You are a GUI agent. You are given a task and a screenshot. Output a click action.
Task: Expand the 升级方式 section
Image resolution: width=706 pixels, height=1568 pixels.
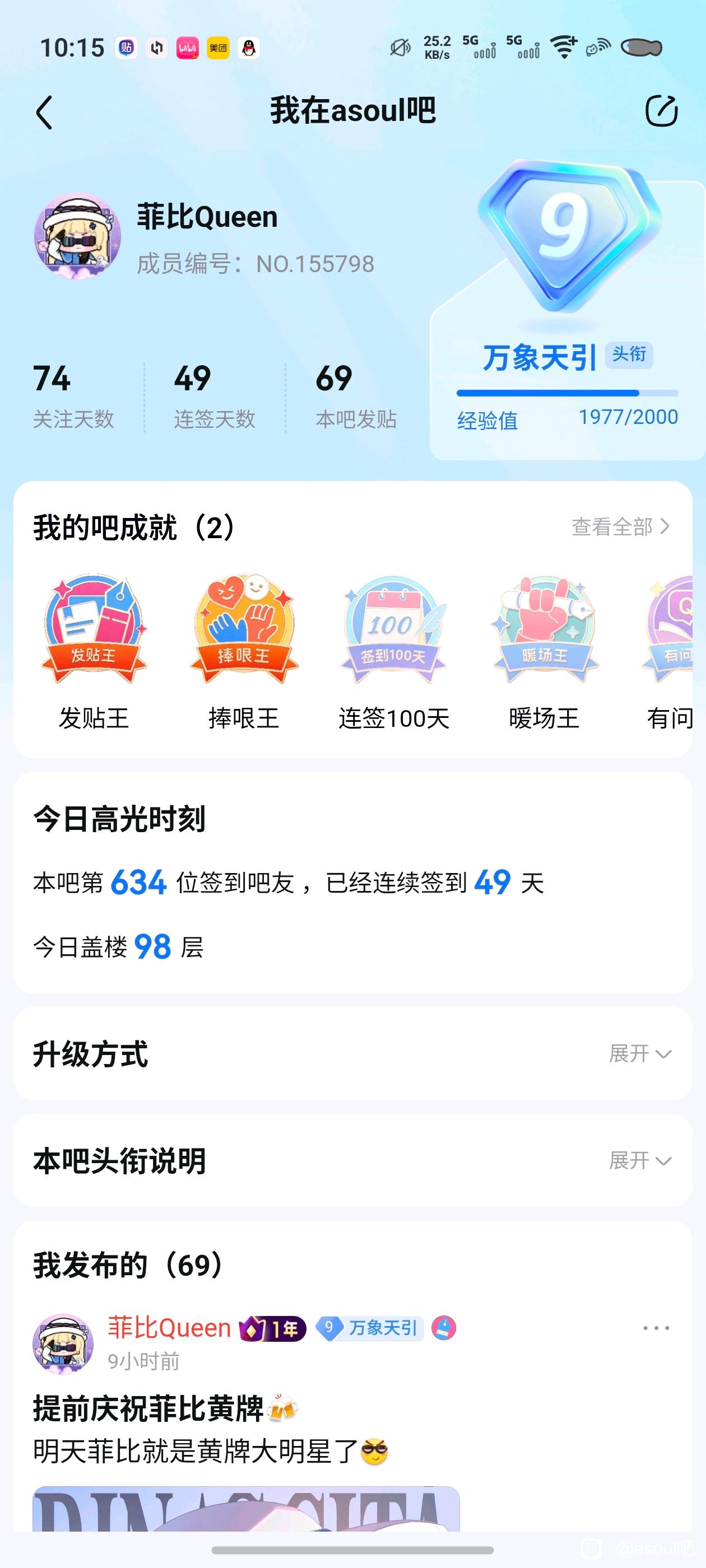(640, 1054)
